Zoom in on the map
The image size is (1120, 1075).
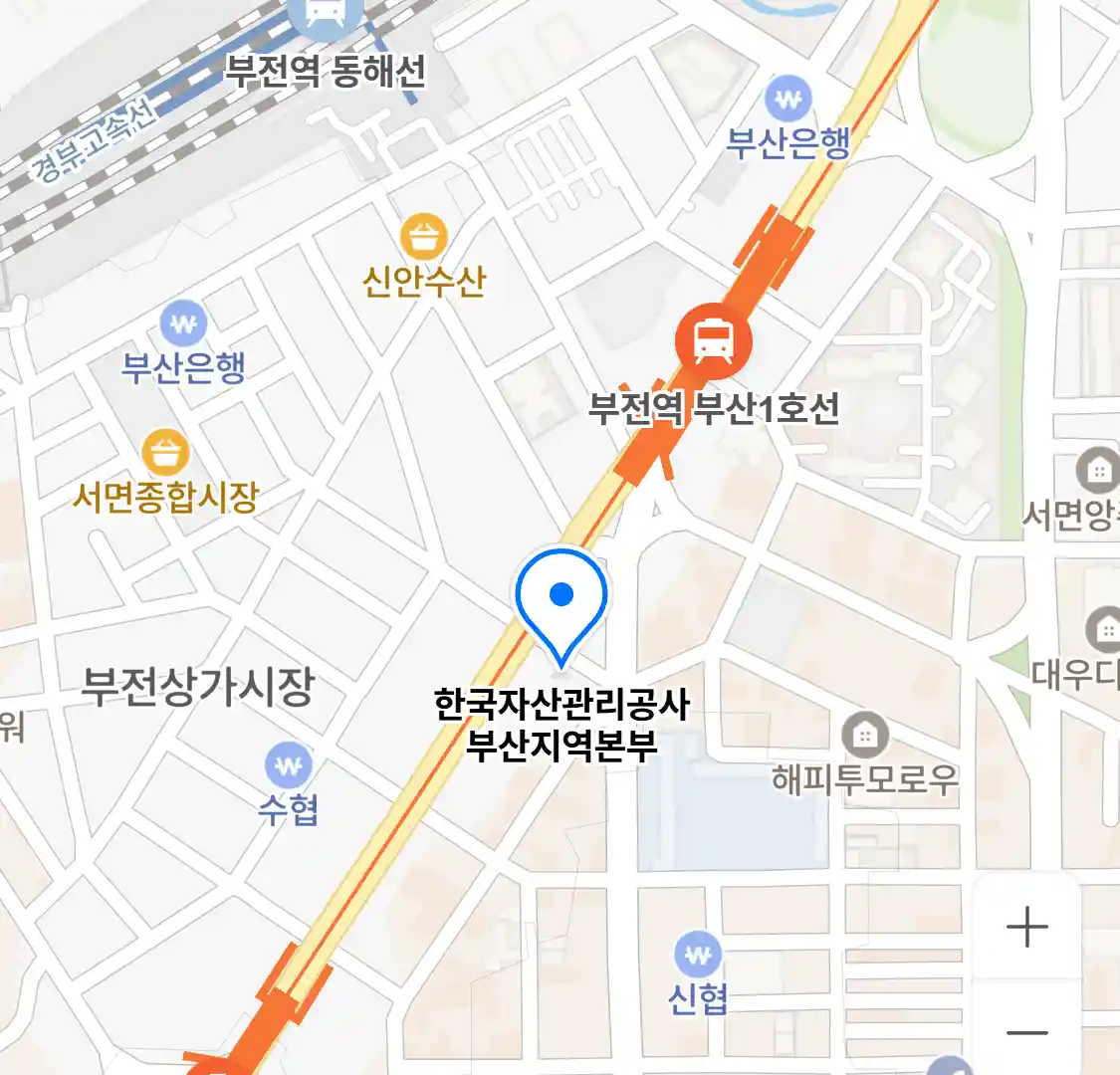pyautogui.click(x=1026, y=928)
